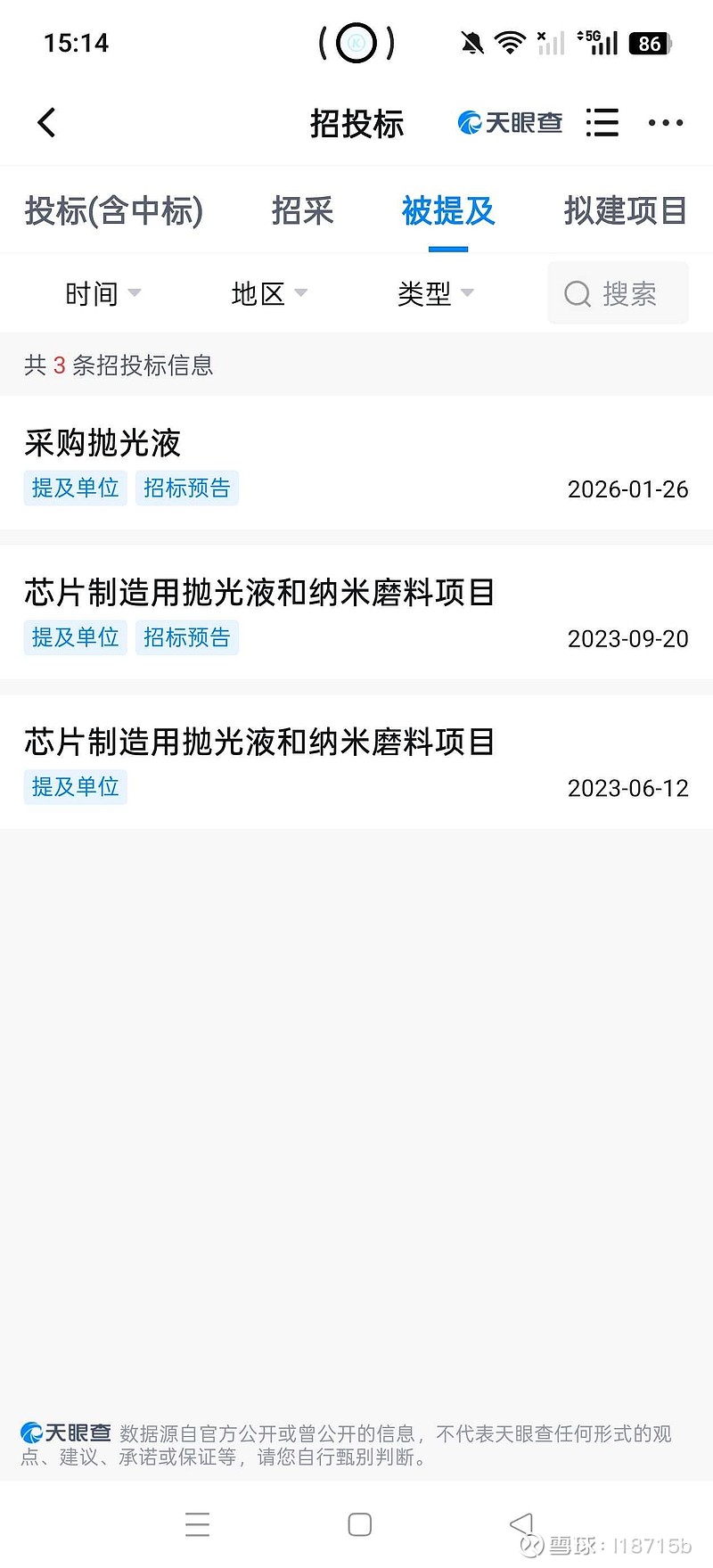Tap the 搜索 search box

click(618, 293)
